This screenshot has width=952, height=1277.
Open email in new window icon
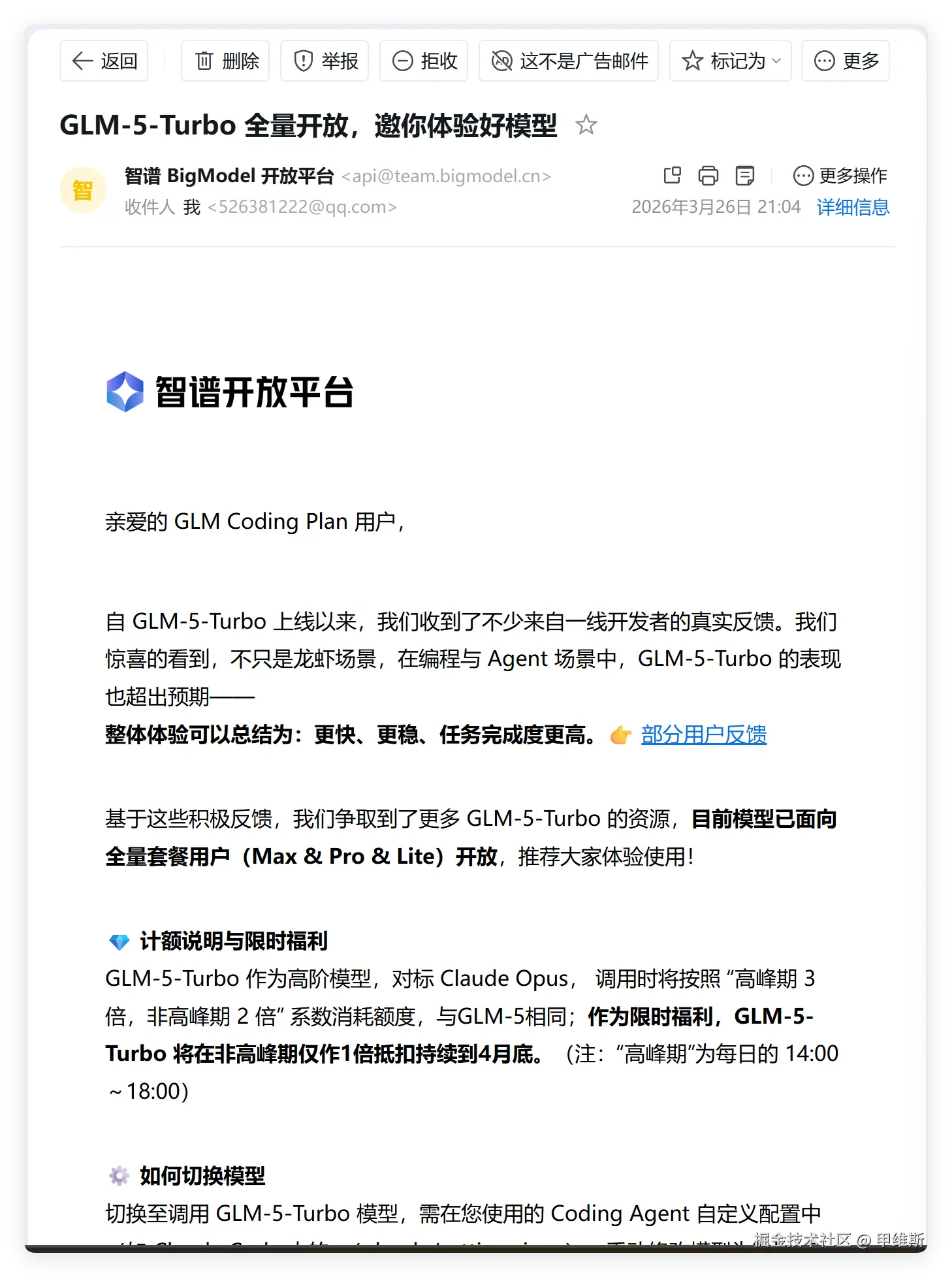[x=672, y=175]
